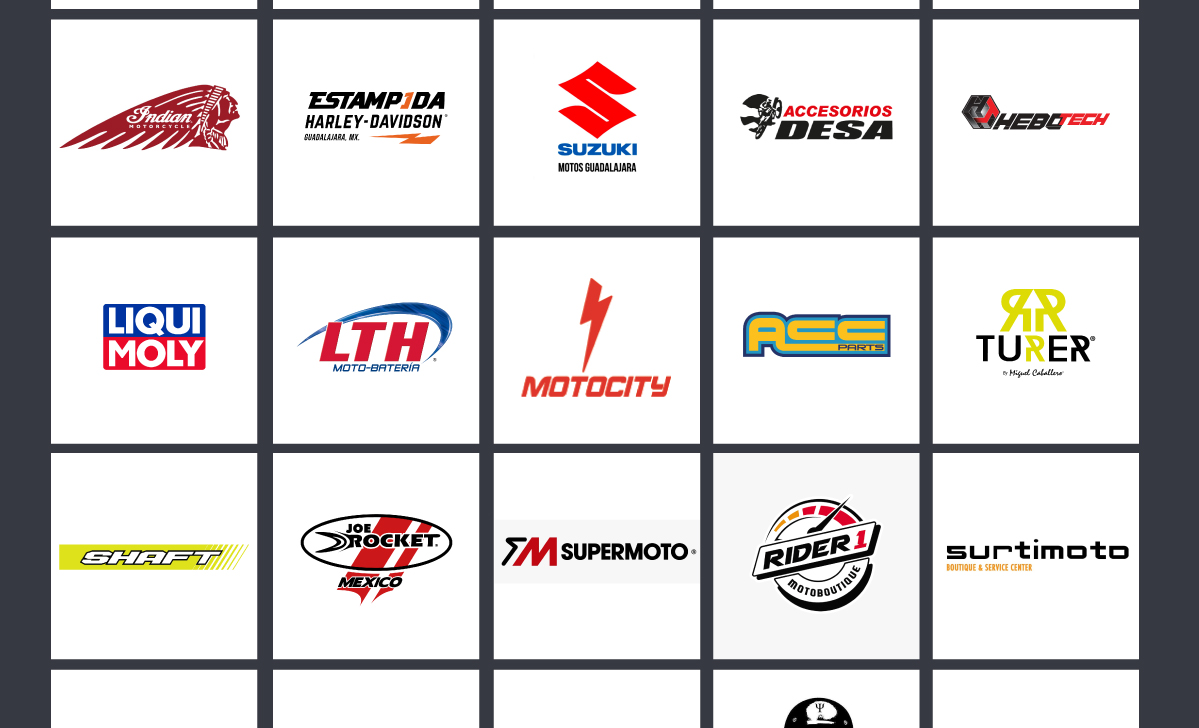
Task: Open the Indian Motorcycle brand tile
Action: [154, 122]
